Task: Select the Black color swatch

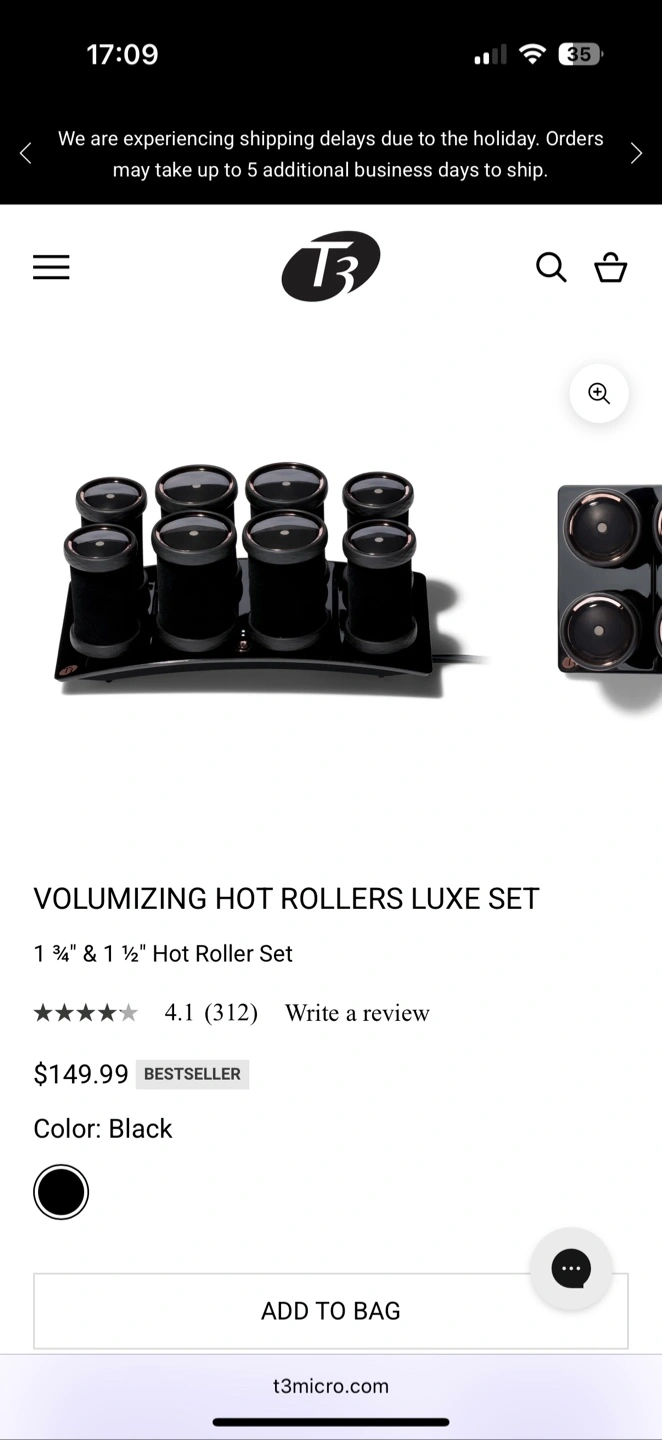Action: point(61,1192)
